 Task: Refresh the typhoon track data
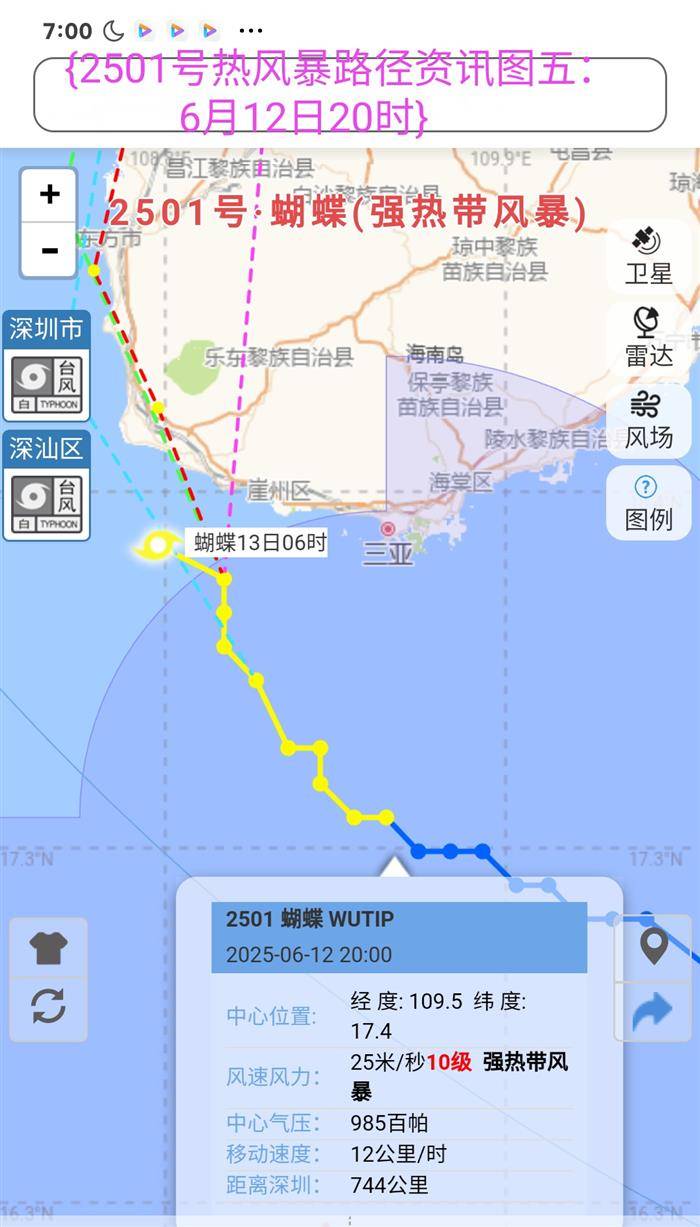click(x=48, y=1005)
